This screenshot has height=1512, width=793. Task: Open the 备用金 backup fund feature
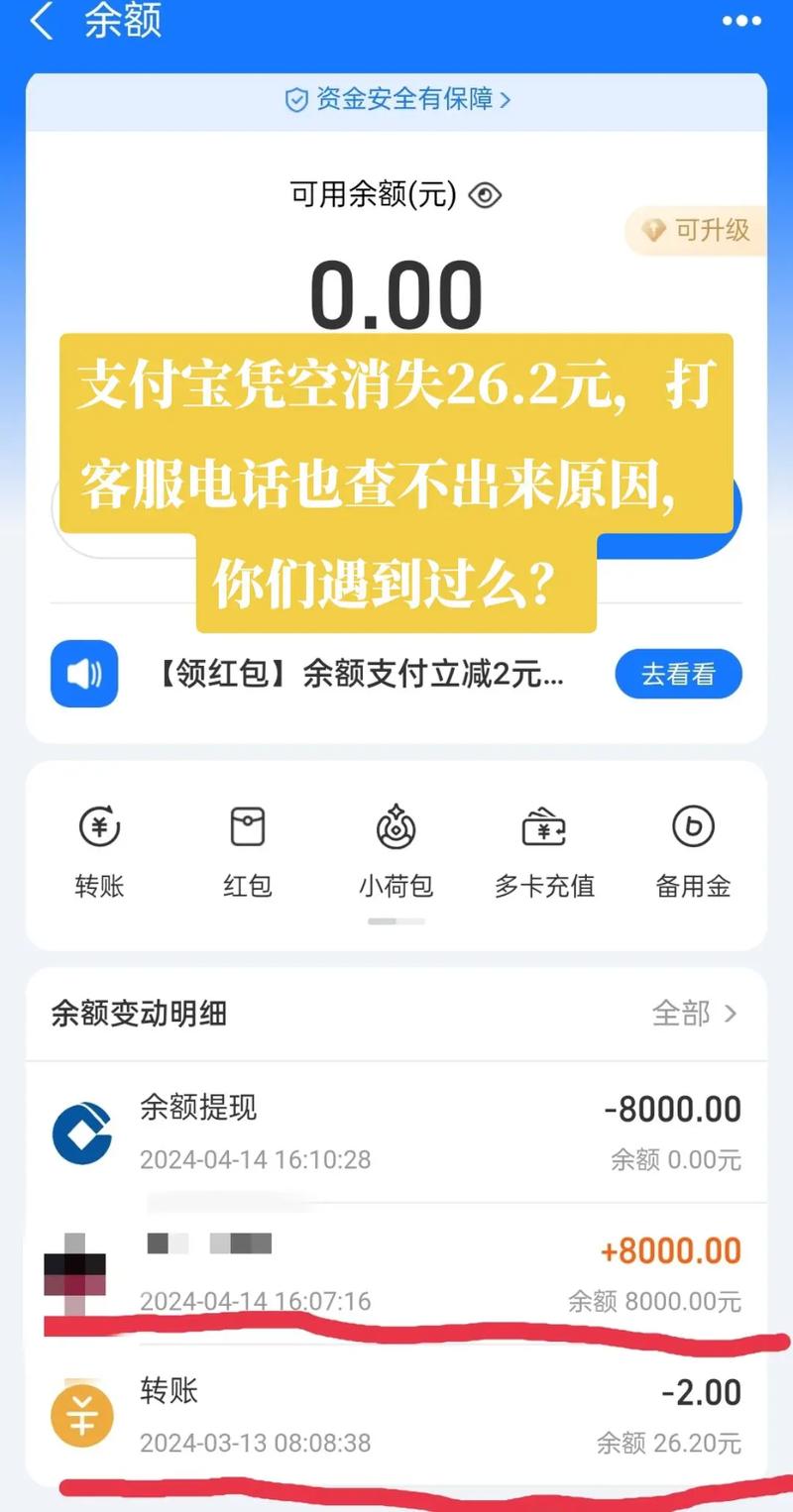tap(693, 850)
